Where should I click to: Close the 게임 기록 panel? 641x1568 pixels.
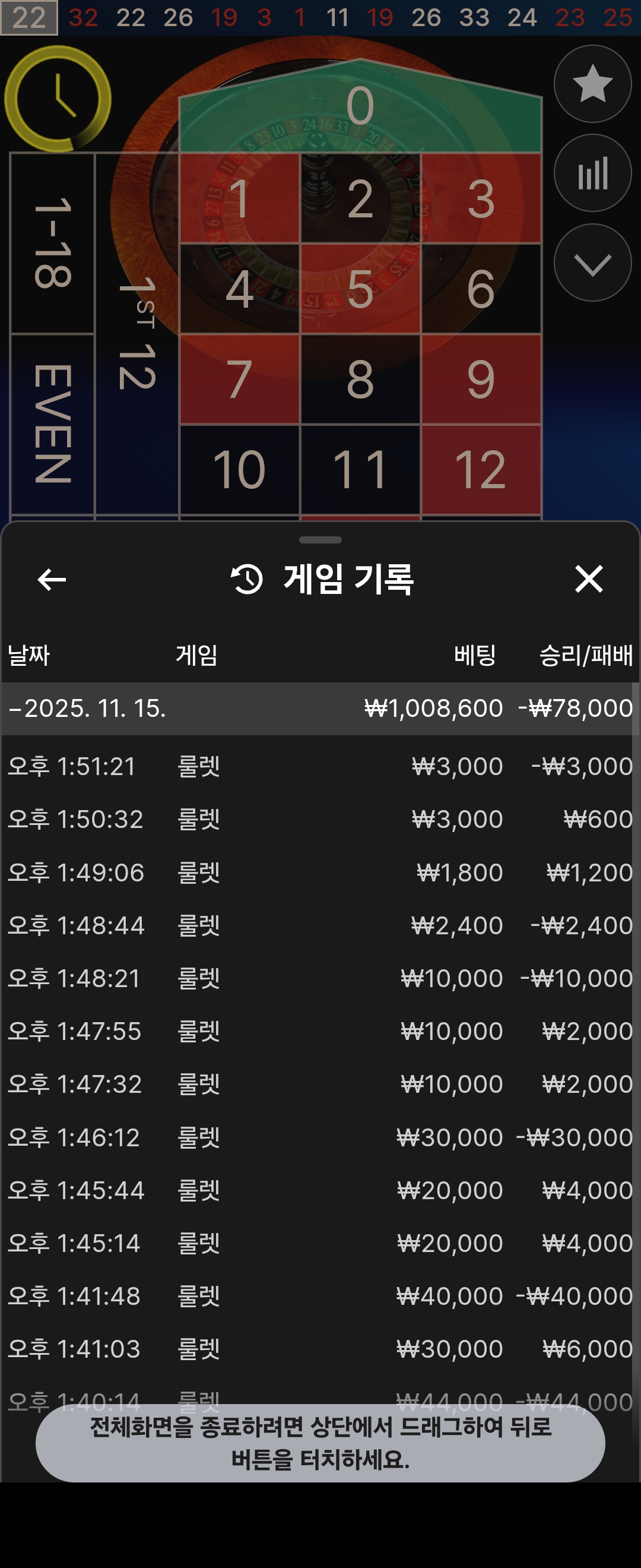589,579
